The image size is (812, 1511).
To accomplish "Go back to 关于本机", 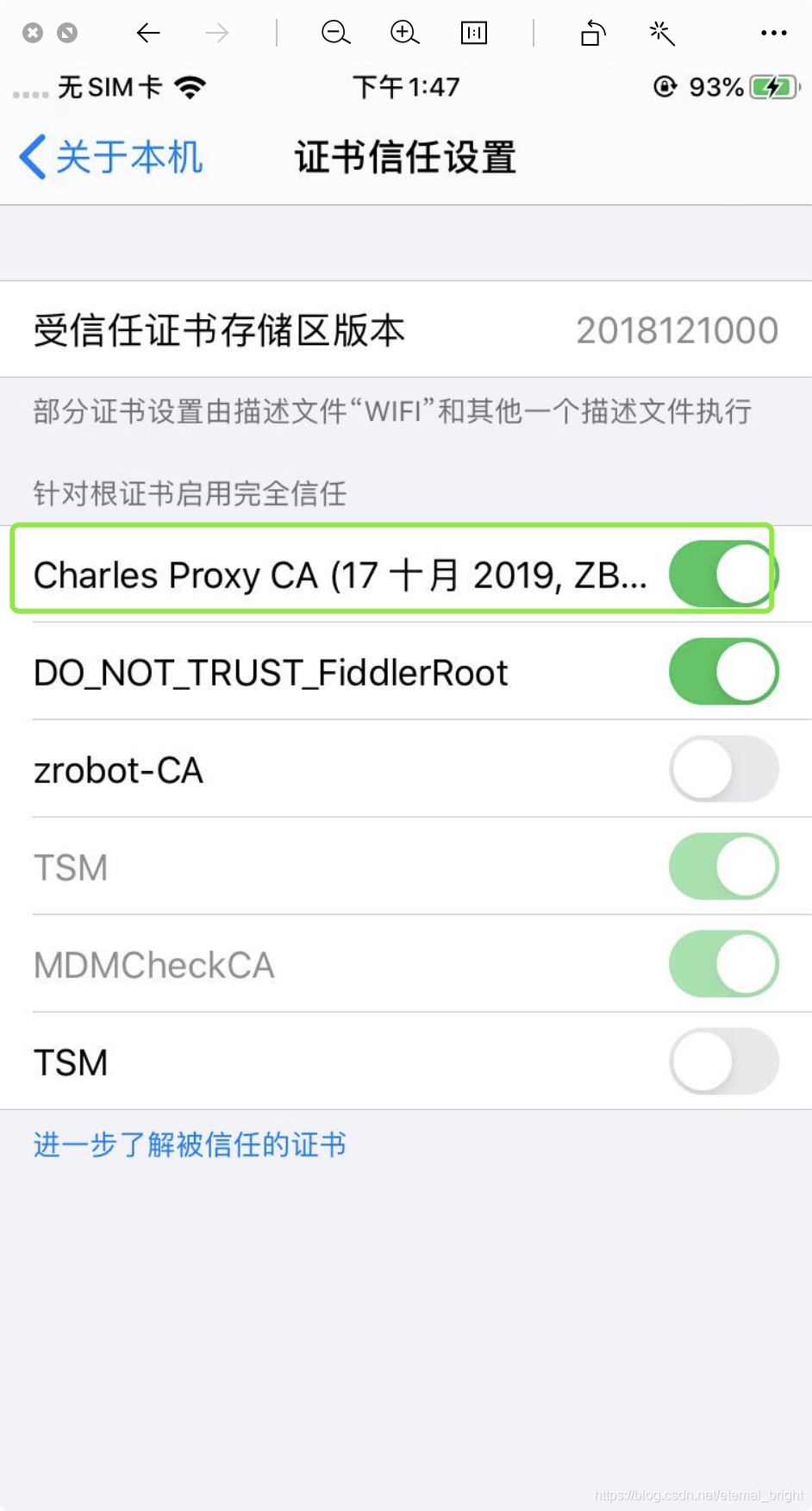I will pyautogui.click(x=110, y=158).
